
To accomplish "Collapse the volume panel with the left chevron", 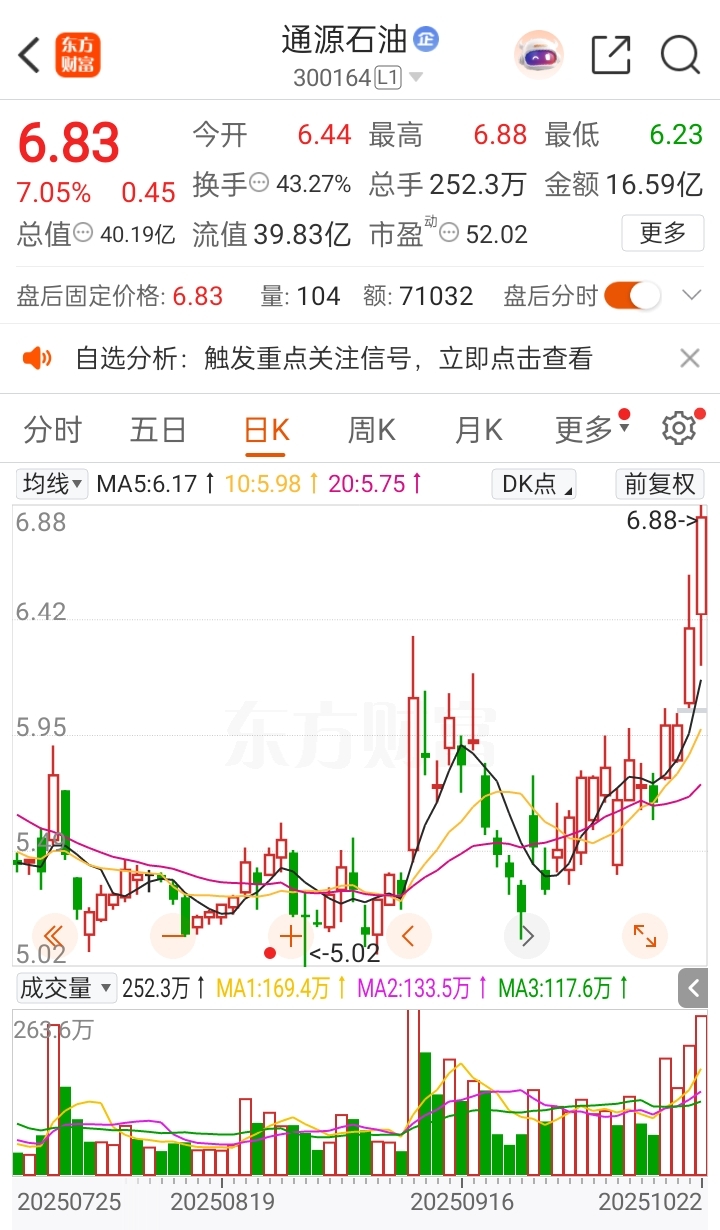I will (692, 988).
